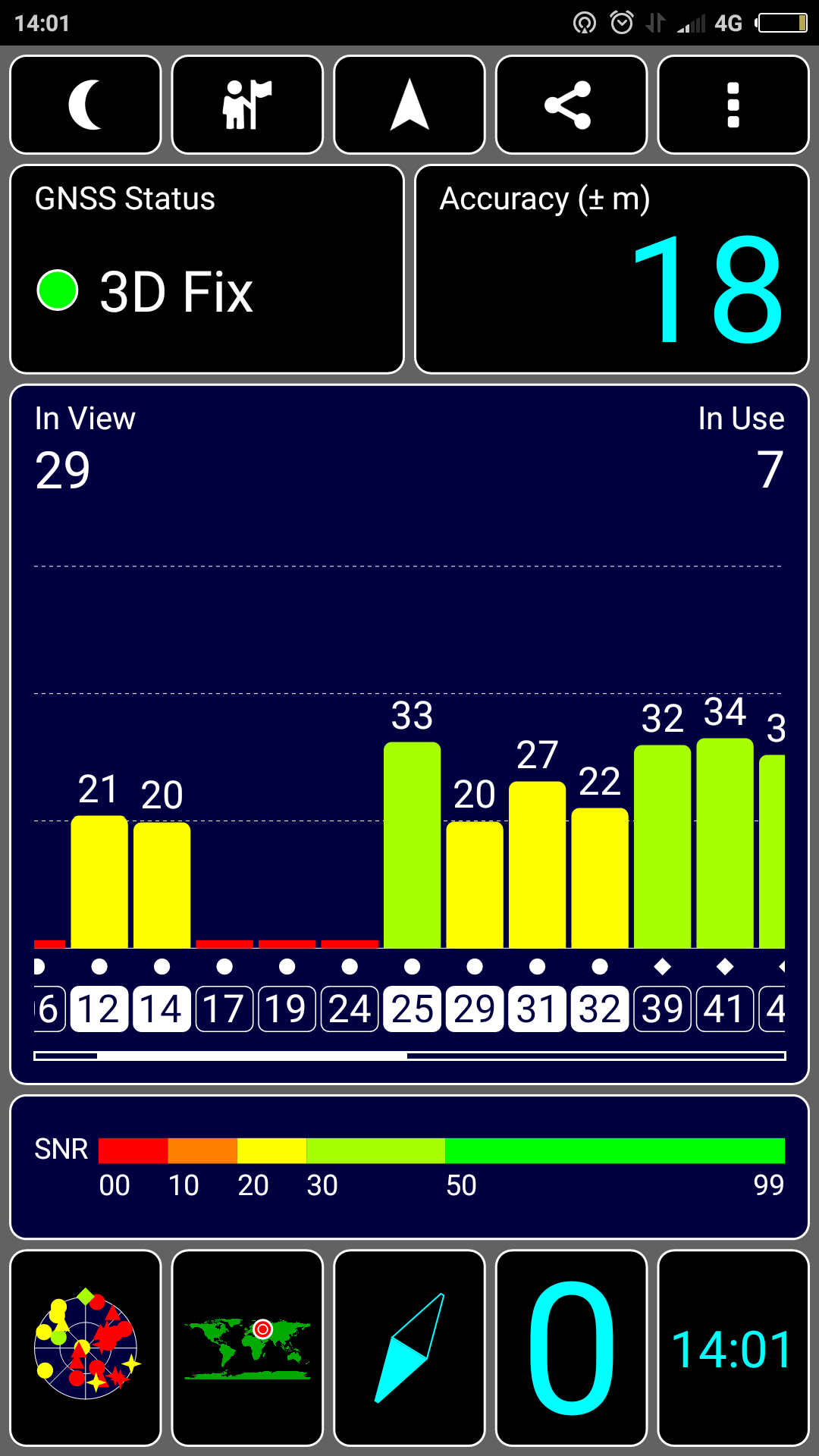Viewport: 819px width, 1456px height.
Task: Open the satellite sky-view radar tile
Action: click(86, 1348)
